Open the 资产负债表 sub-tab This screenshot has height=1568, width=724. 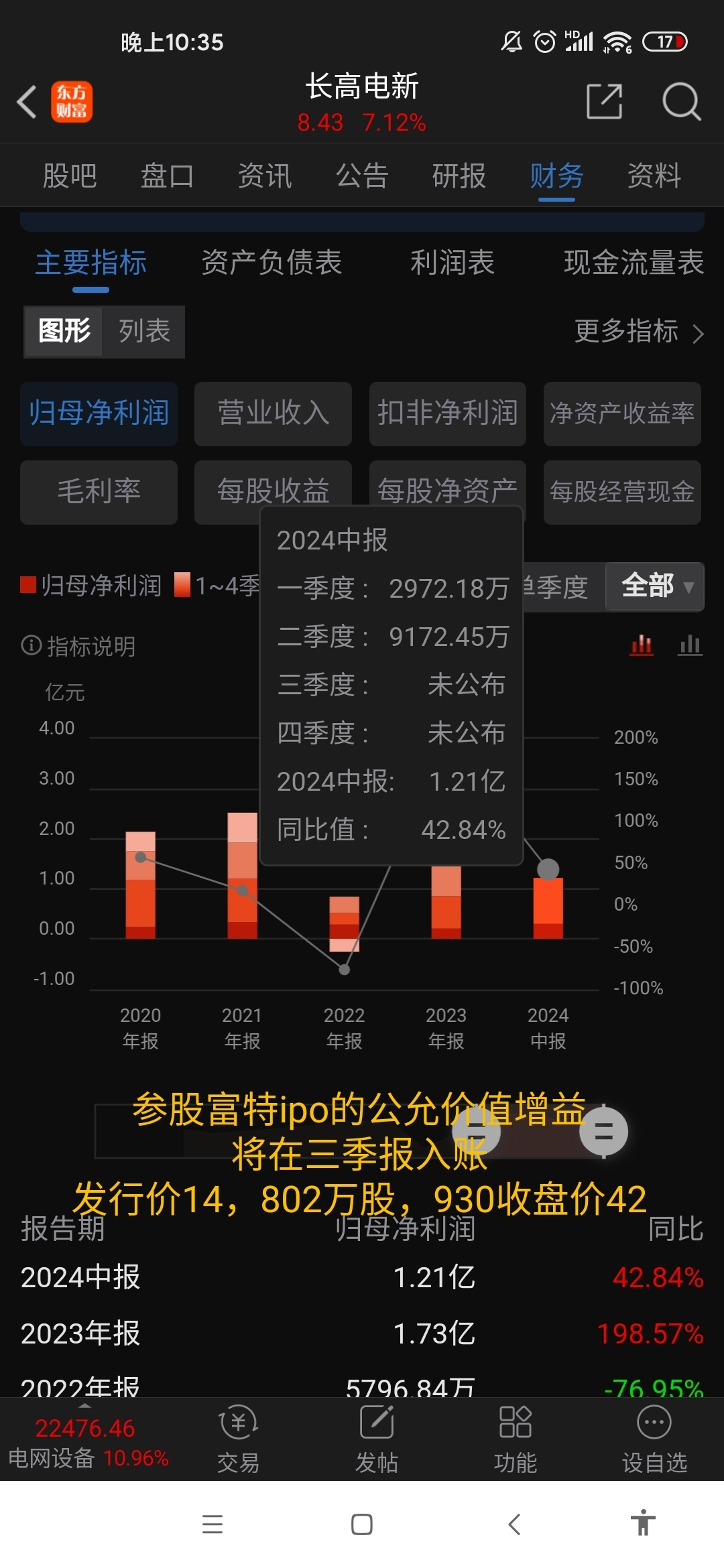click(x=271, y=262)
